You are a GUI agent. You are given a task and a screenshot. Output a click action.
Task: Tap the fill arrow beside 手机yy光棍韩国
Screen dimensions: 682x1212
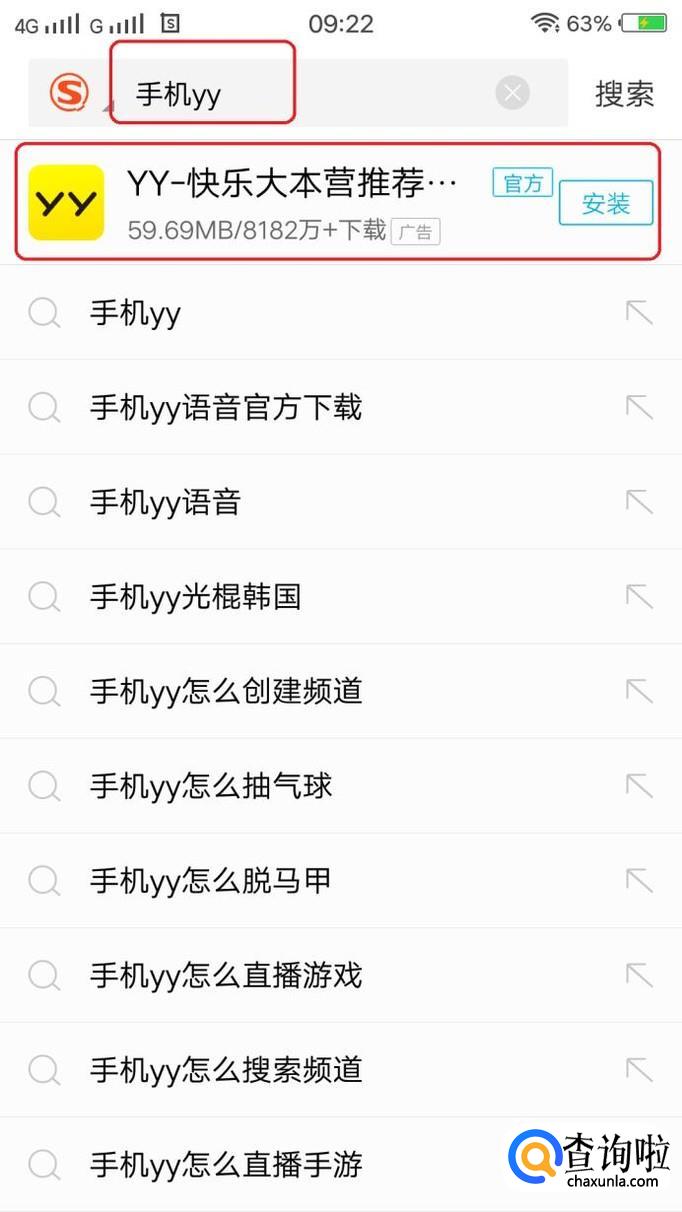(638, 597)
